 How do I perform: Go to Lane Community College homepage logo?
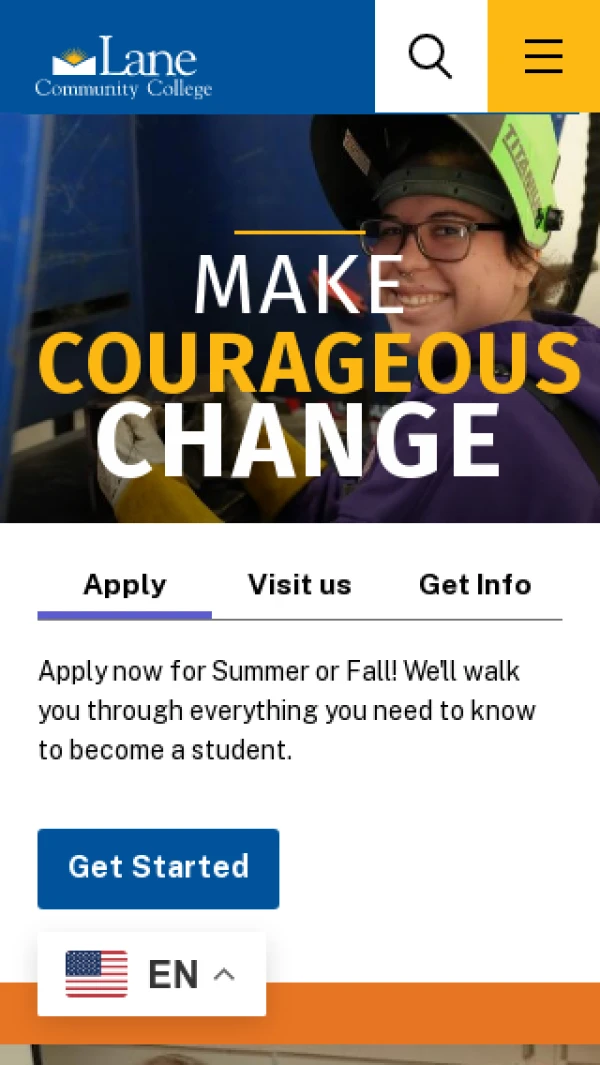pyautogui.click(x=124, y=67)
